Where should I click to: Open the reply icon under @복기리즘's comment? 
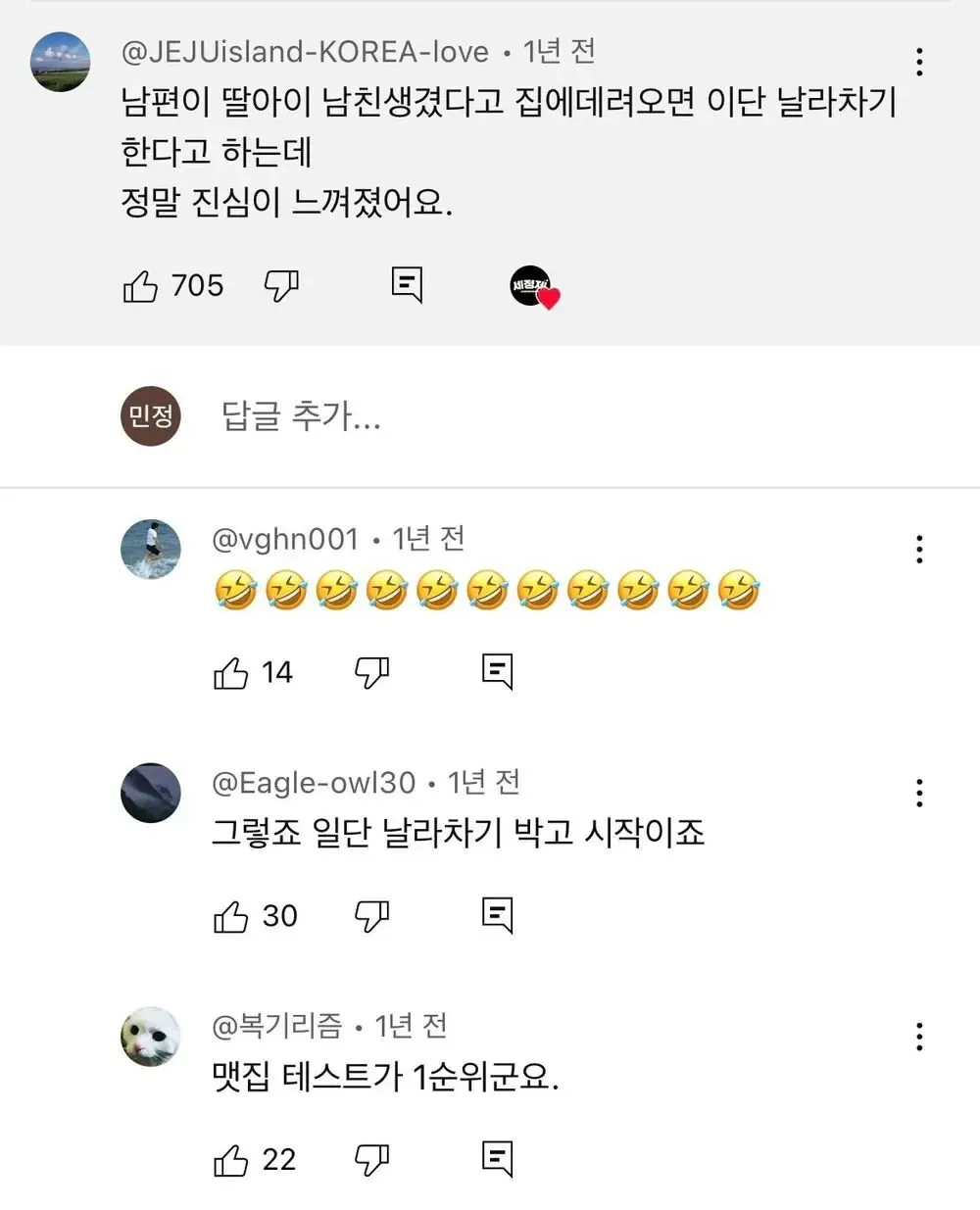tap(497, 1159)
